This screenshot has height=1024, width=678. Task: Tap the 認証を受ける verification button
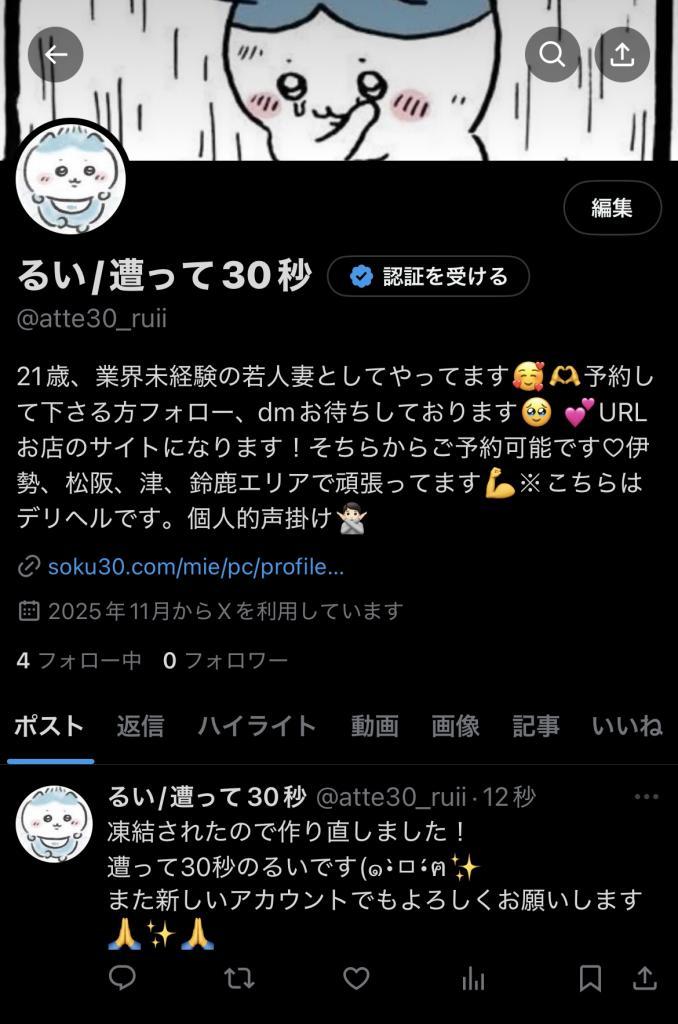click(x=429, y=276)
